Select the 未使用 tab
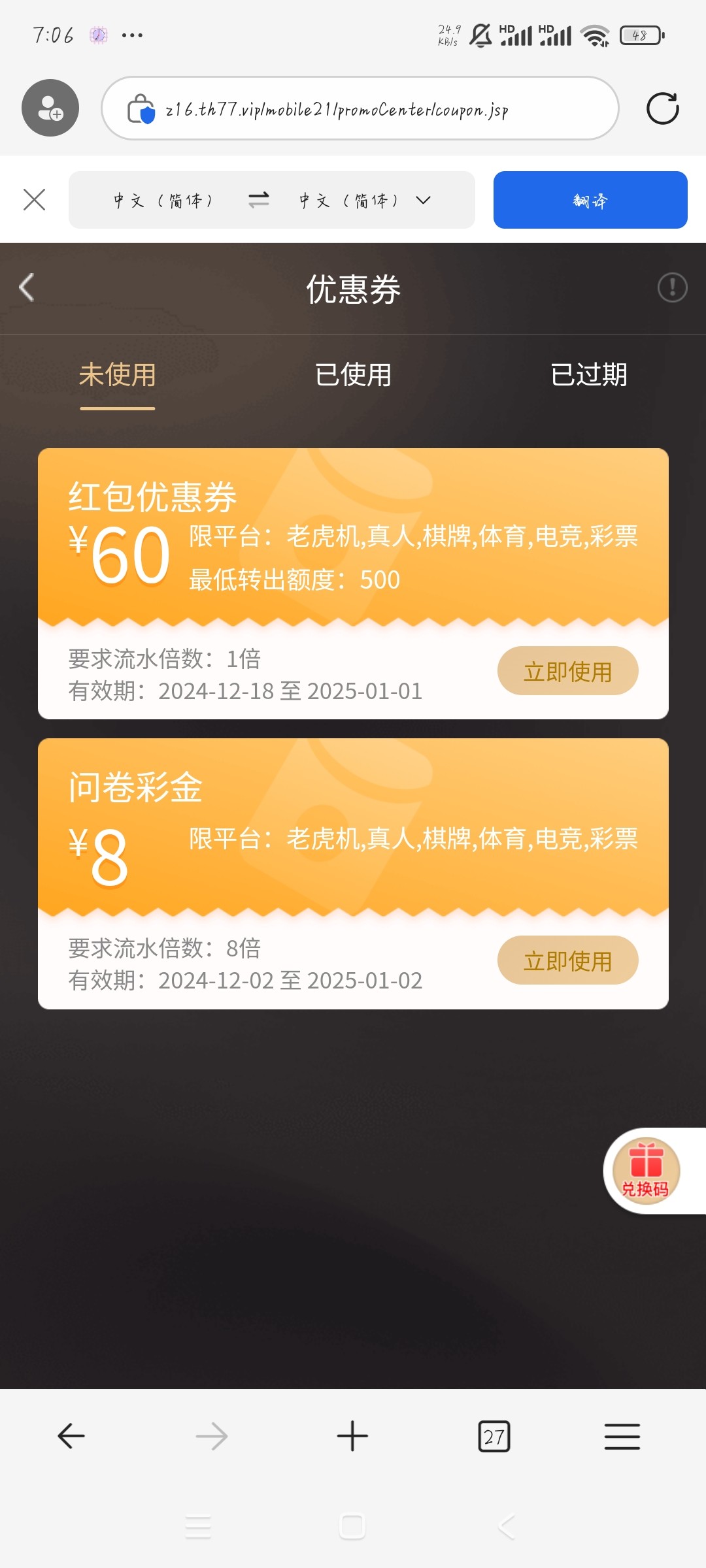This screenshot has width=706, height=1568. click(118, 375)
